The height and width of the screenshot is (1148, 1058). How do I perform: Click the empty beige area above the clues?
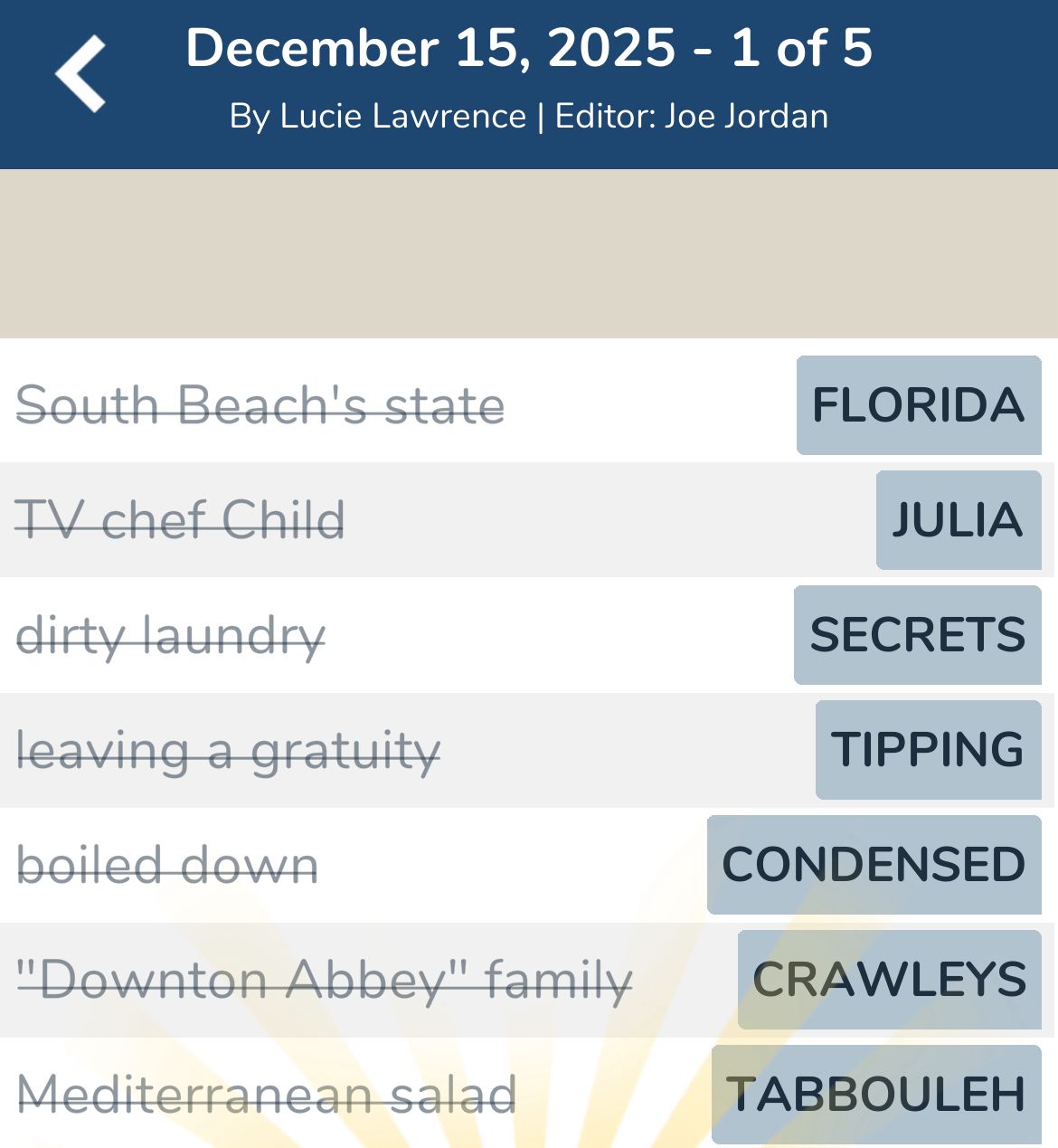(x=529, y=253)
